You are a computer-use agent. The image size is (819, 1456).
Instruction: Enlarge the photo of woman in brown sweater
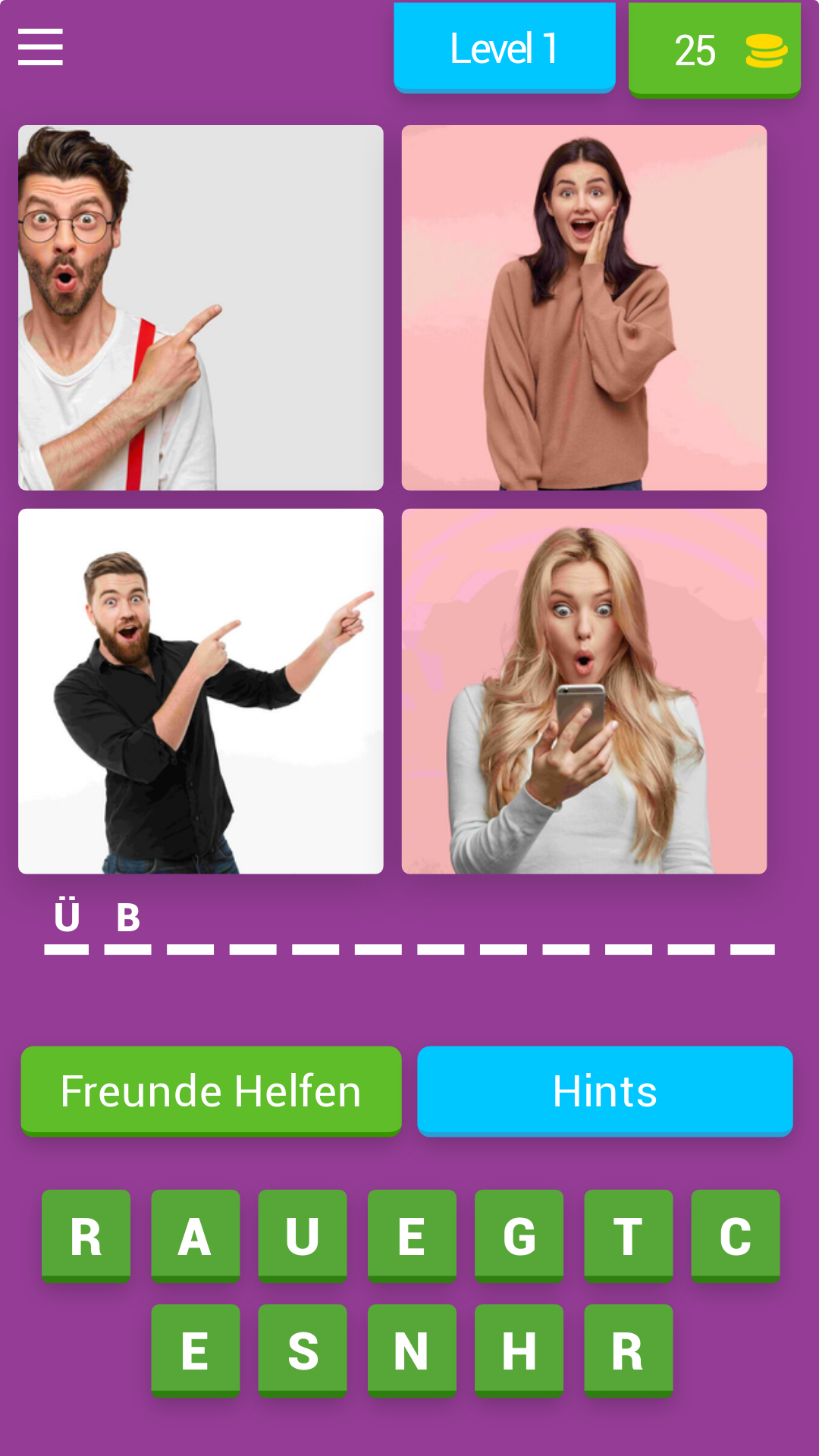584,308
